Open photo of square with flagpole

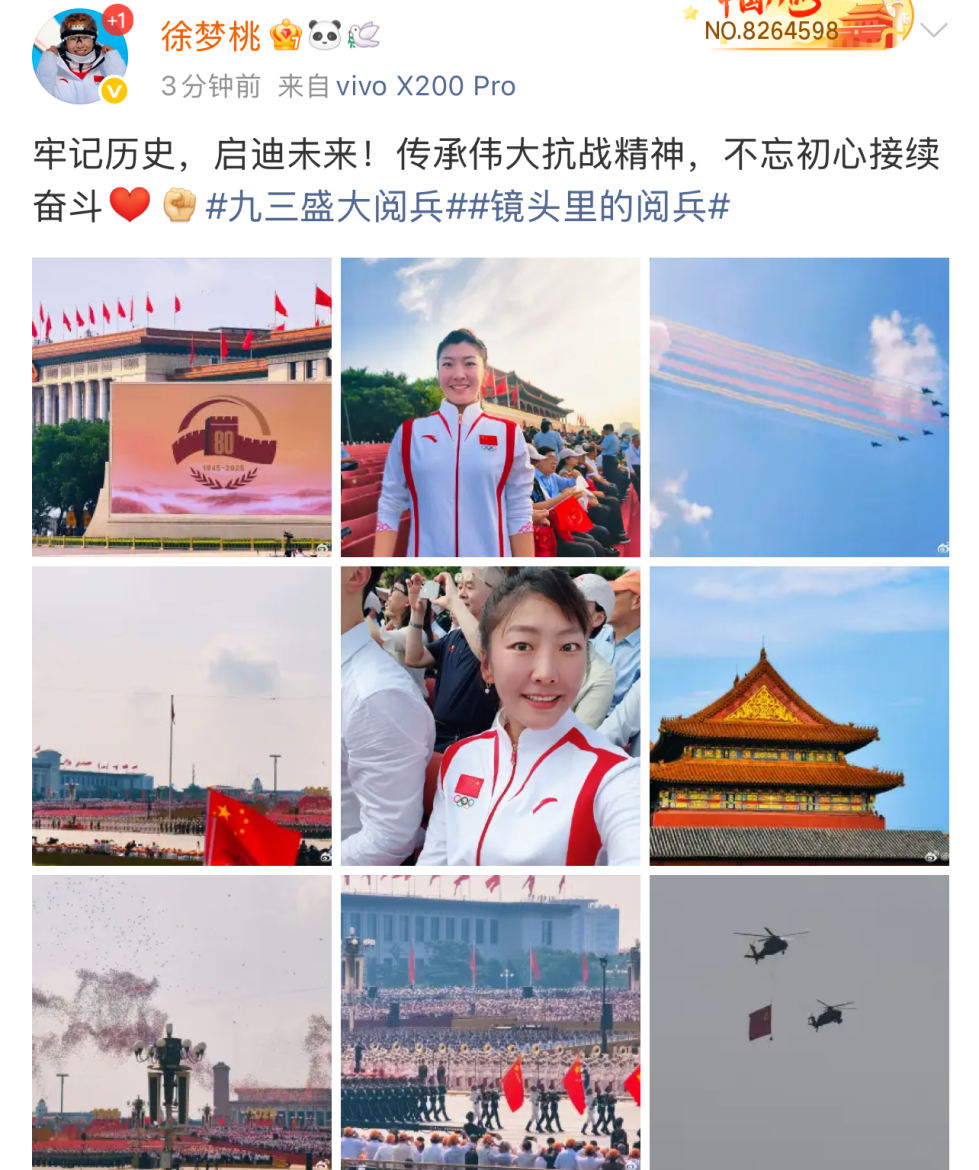pyautogui.click(x=182, y=716)
